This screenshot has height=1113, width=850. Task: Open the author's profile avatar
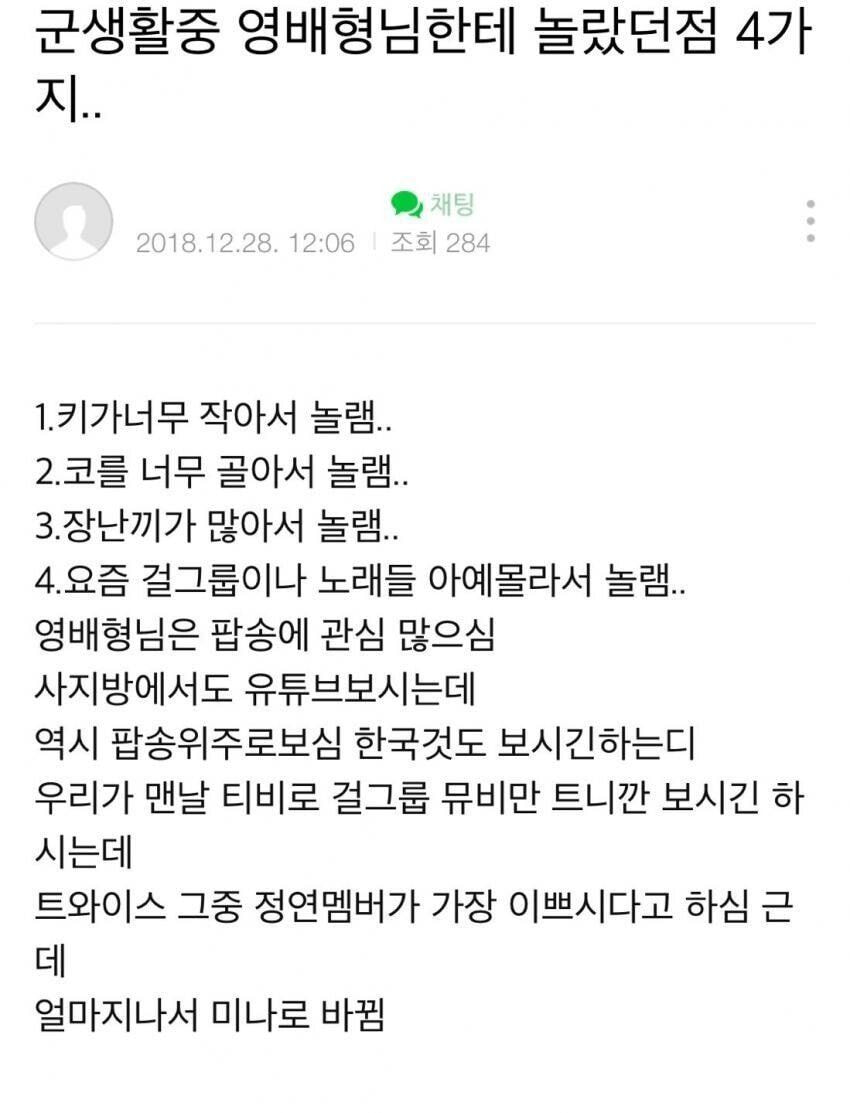pos(73,221)
